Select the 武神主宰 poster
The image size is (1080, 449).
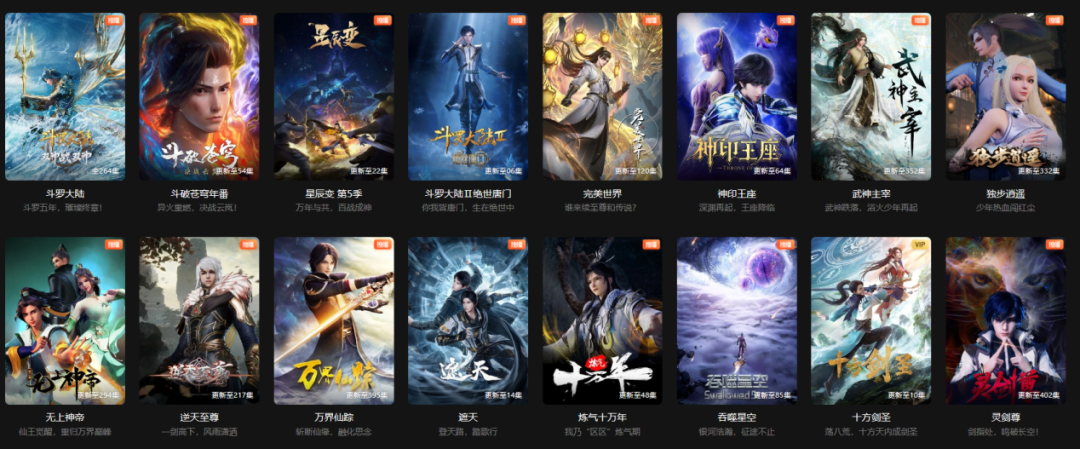(x=871, y=96)
